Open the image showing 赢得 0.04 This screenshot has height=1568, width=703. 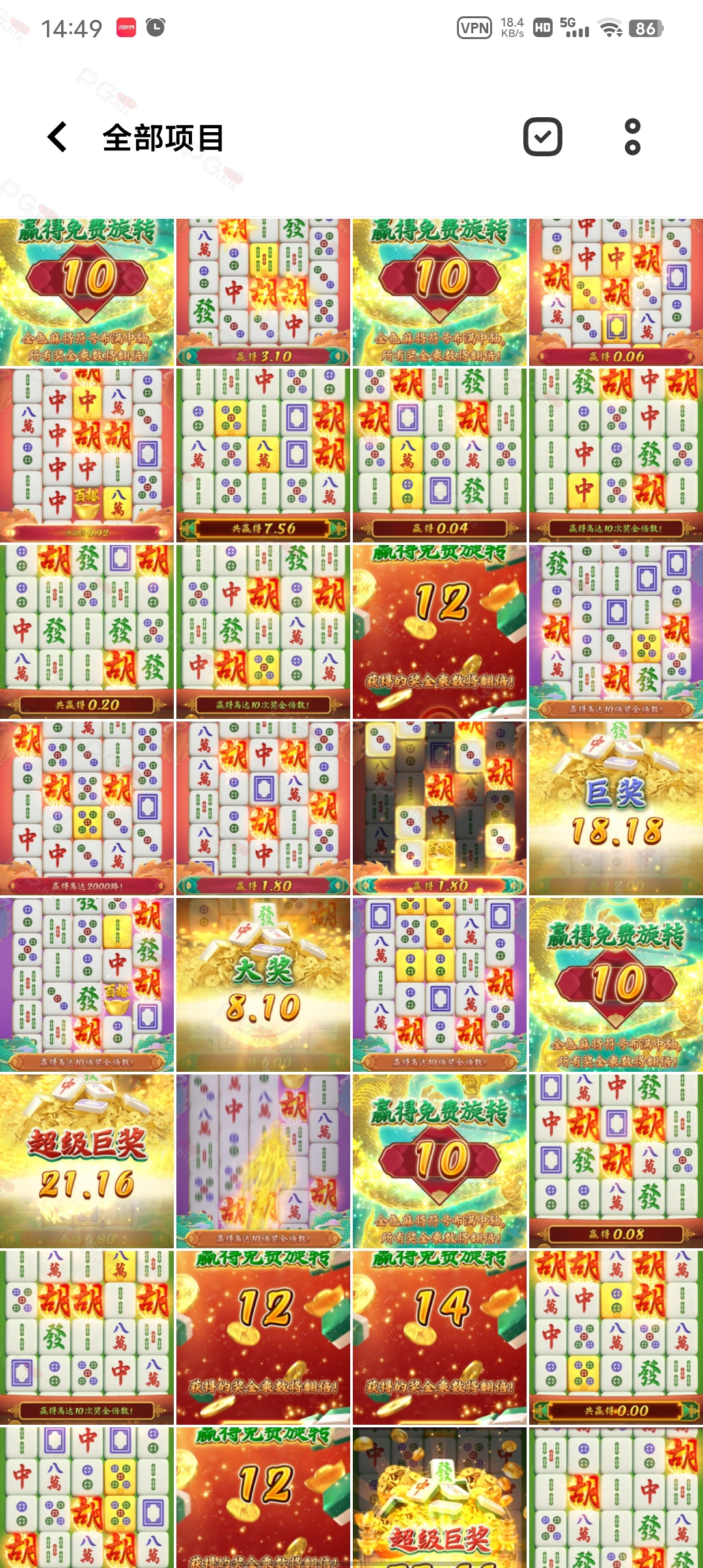click(439, 455)
